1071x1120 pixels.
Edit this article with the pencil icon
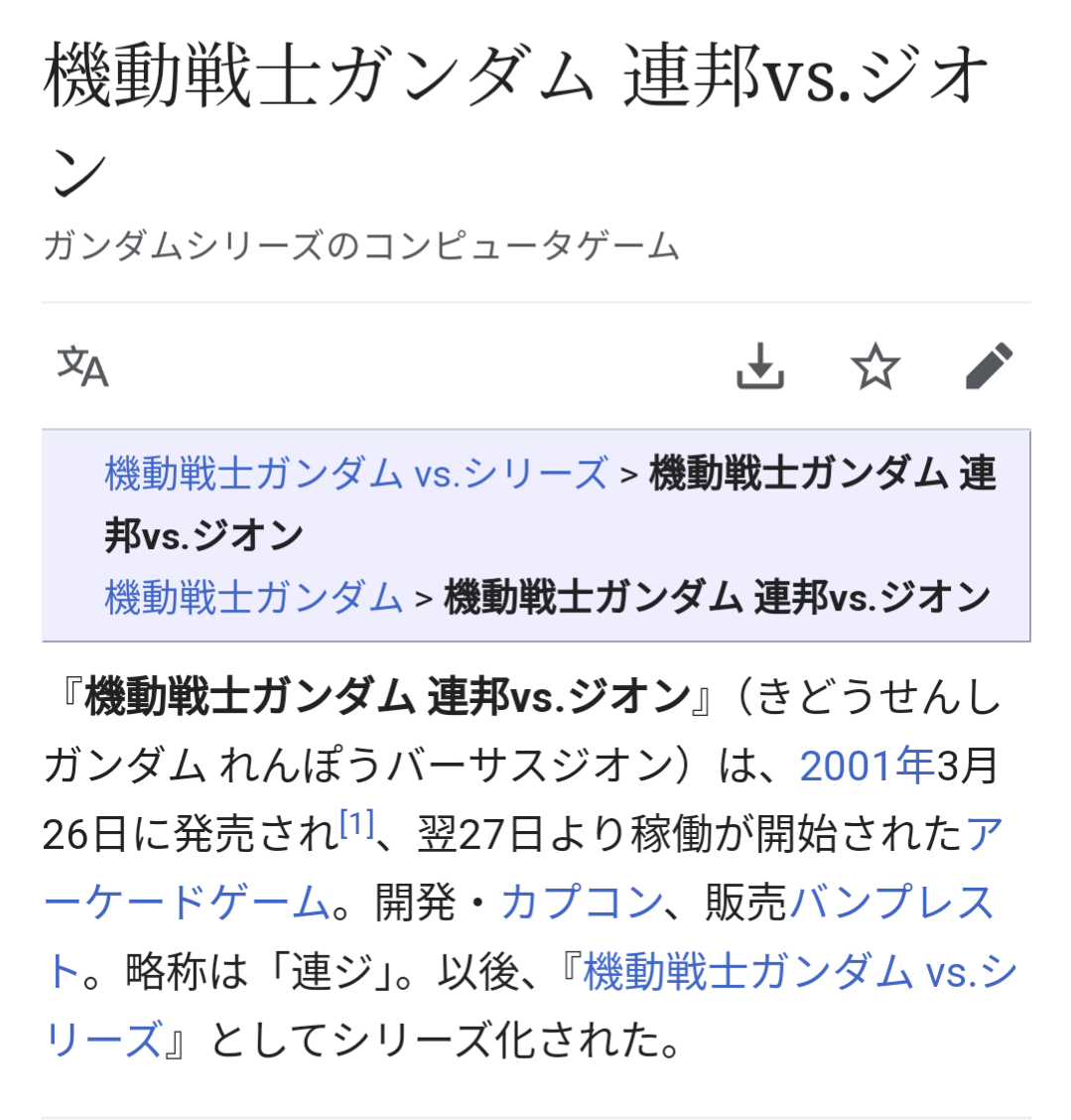click(989, 366)
